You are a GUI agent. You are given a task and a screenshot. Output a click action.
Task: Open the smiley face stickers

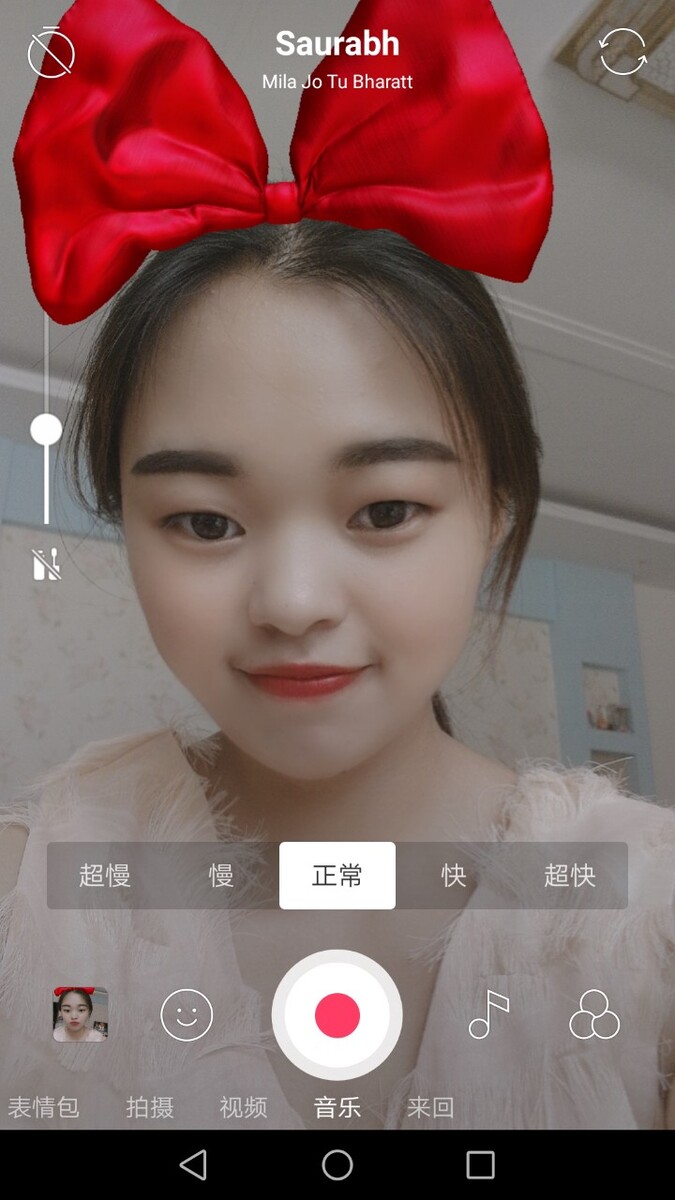pyautogui.click(x=187, y=1015)
